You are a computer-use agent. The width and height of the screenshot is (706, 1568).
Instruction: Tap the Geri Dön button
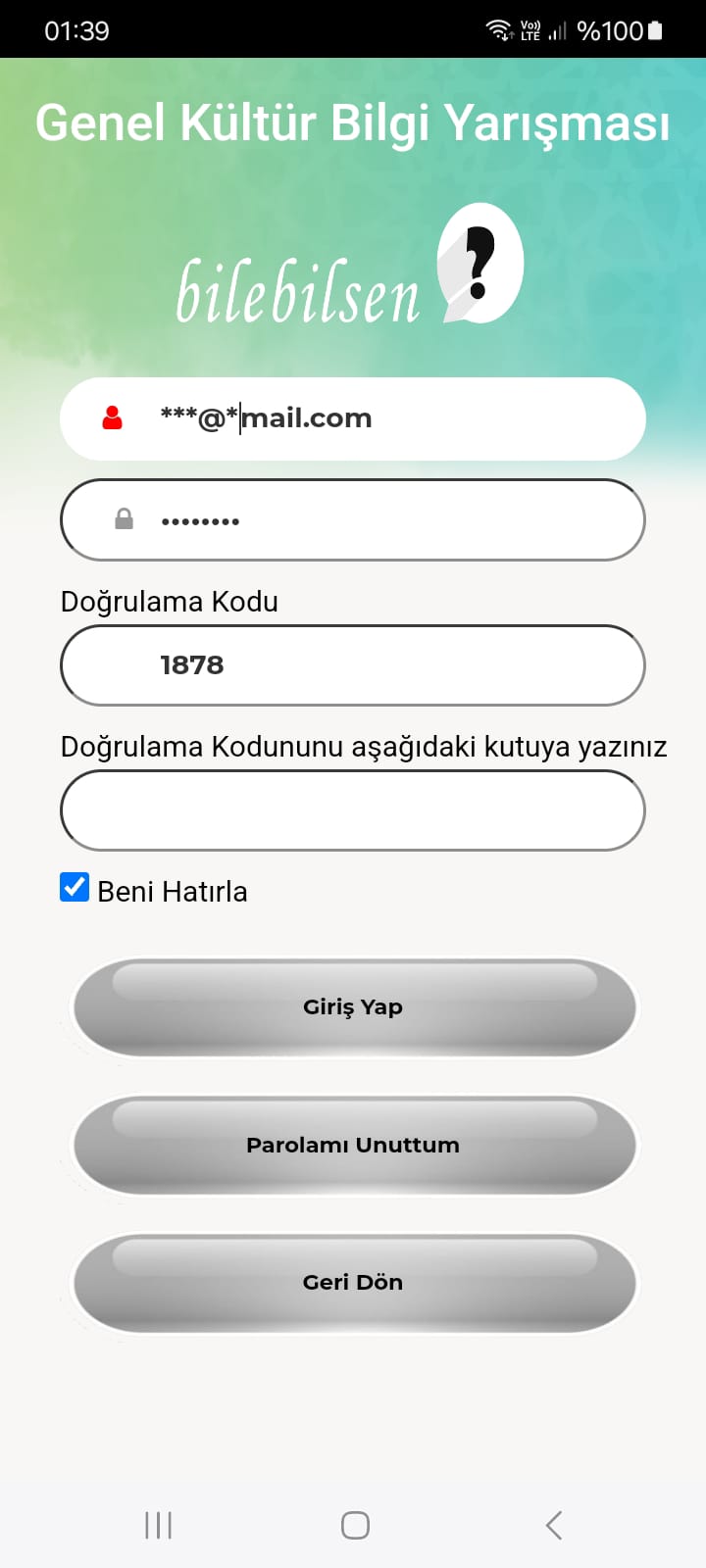tap(353, 1282)
